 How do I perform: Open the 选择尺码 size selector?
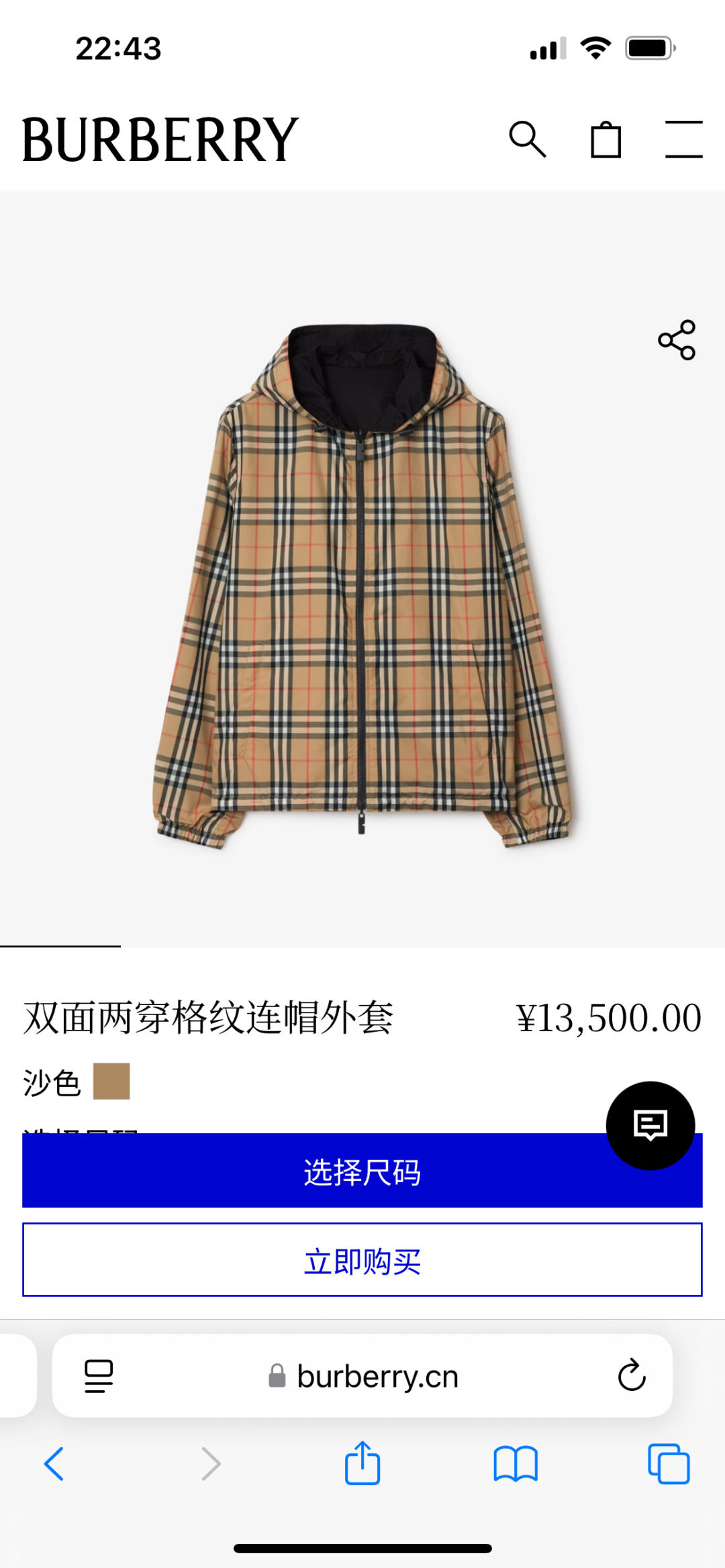(362, 1171)
